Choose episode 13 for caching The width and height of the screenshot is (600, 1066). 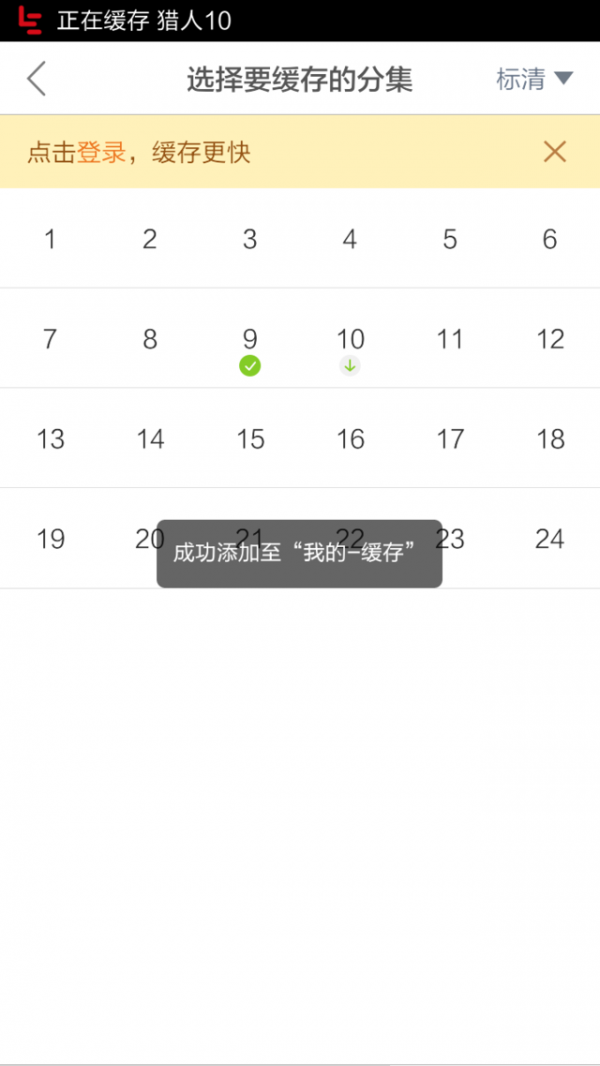coord(50,439)
